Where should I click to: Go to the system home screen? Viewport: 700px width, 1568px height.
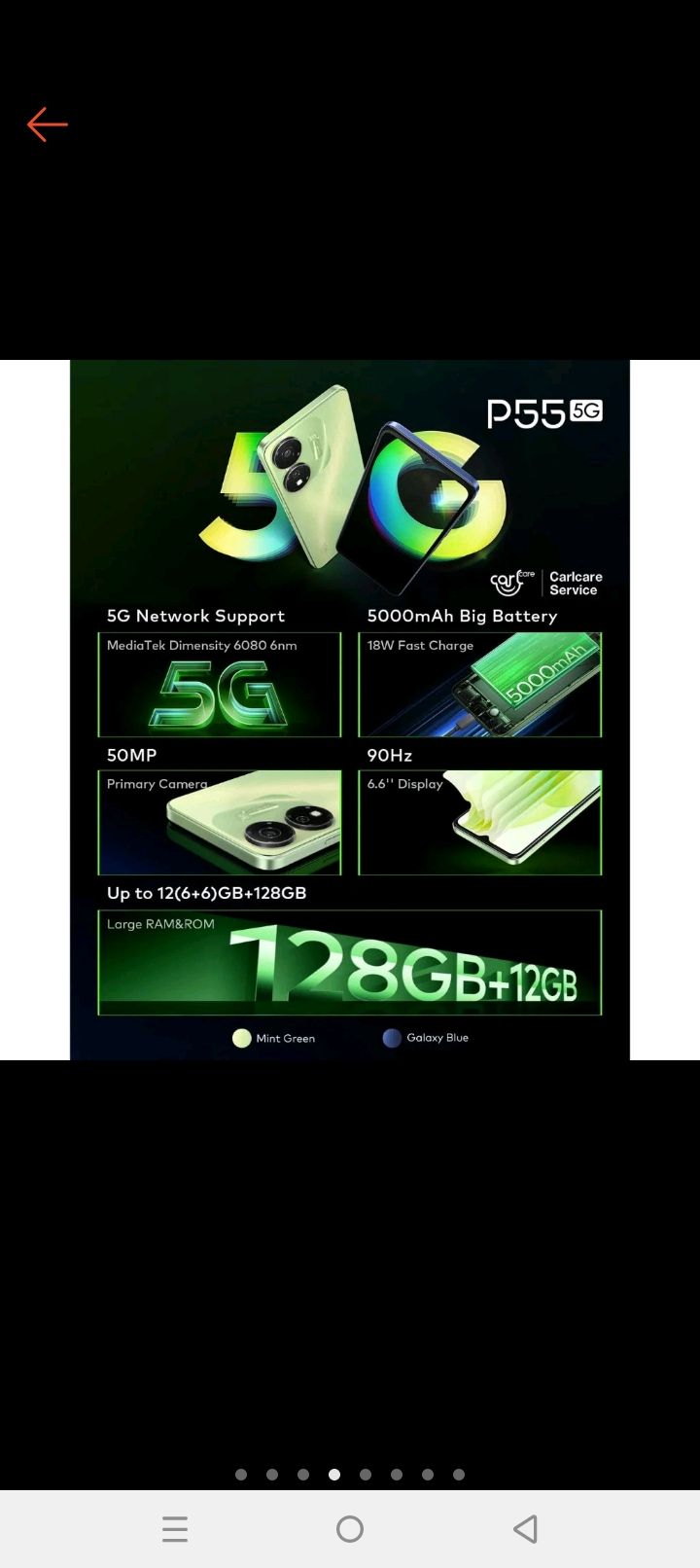tap(350, 1529)
